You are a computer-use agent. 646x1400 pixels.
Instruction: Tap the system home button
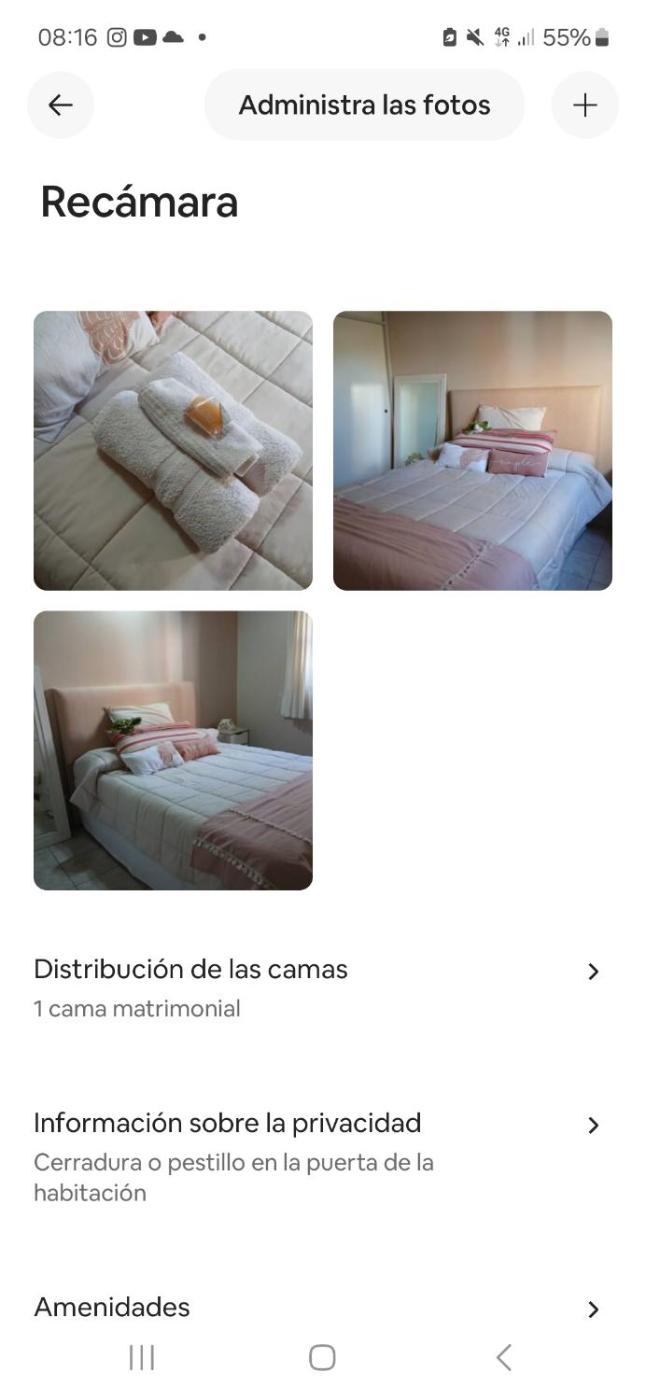coord(322,1357)
